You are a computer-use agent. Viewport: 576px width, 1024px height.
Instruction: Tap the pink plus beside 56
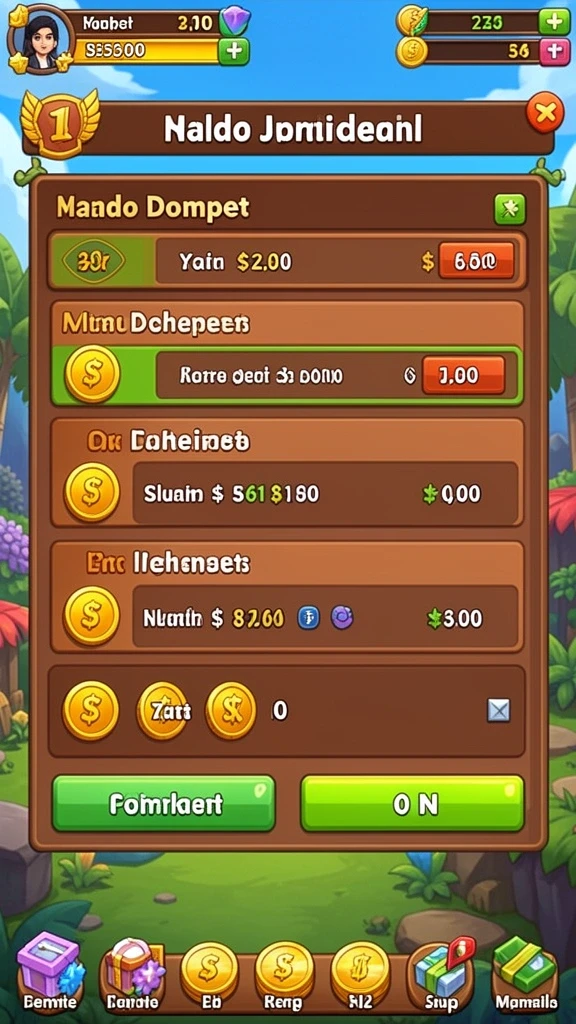coord(554,51)
